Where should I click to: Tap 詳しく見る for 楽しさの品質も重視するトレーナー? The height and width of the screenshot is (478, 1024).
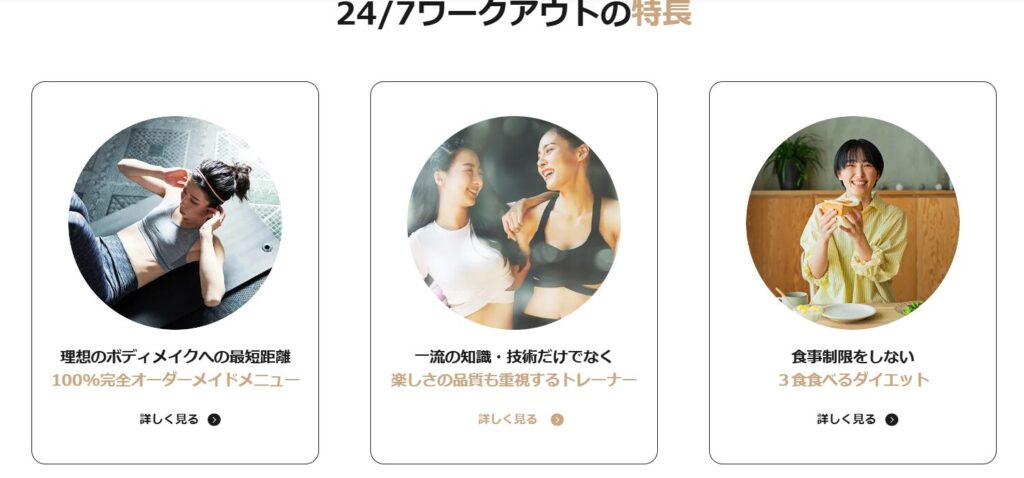[x=519, y=419]
